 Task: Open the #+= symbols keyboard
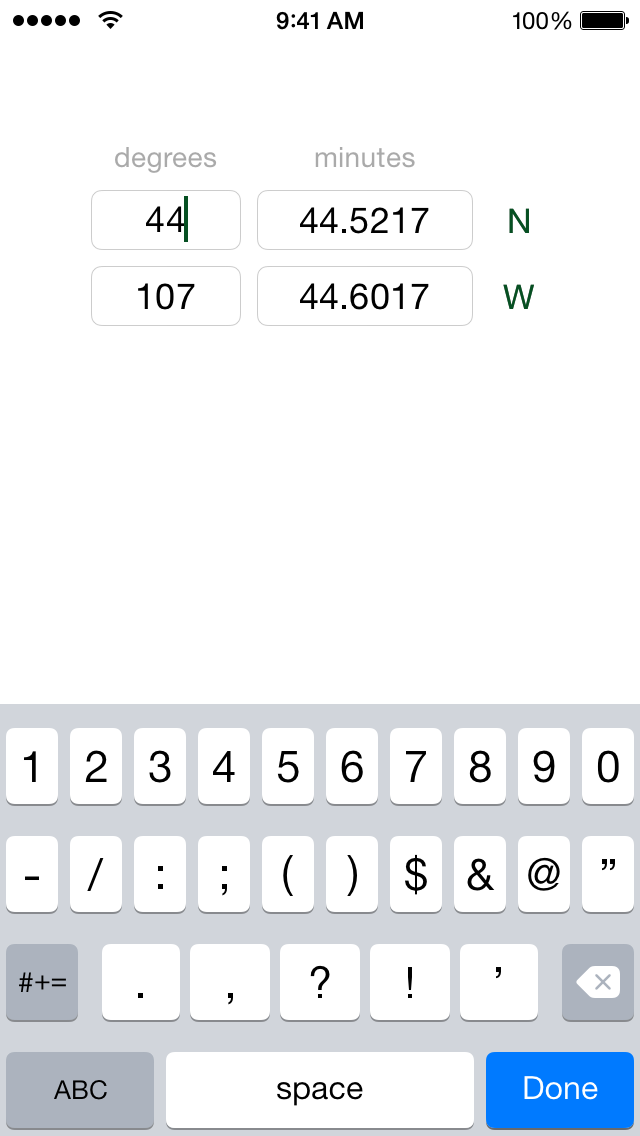pos(42,982)
